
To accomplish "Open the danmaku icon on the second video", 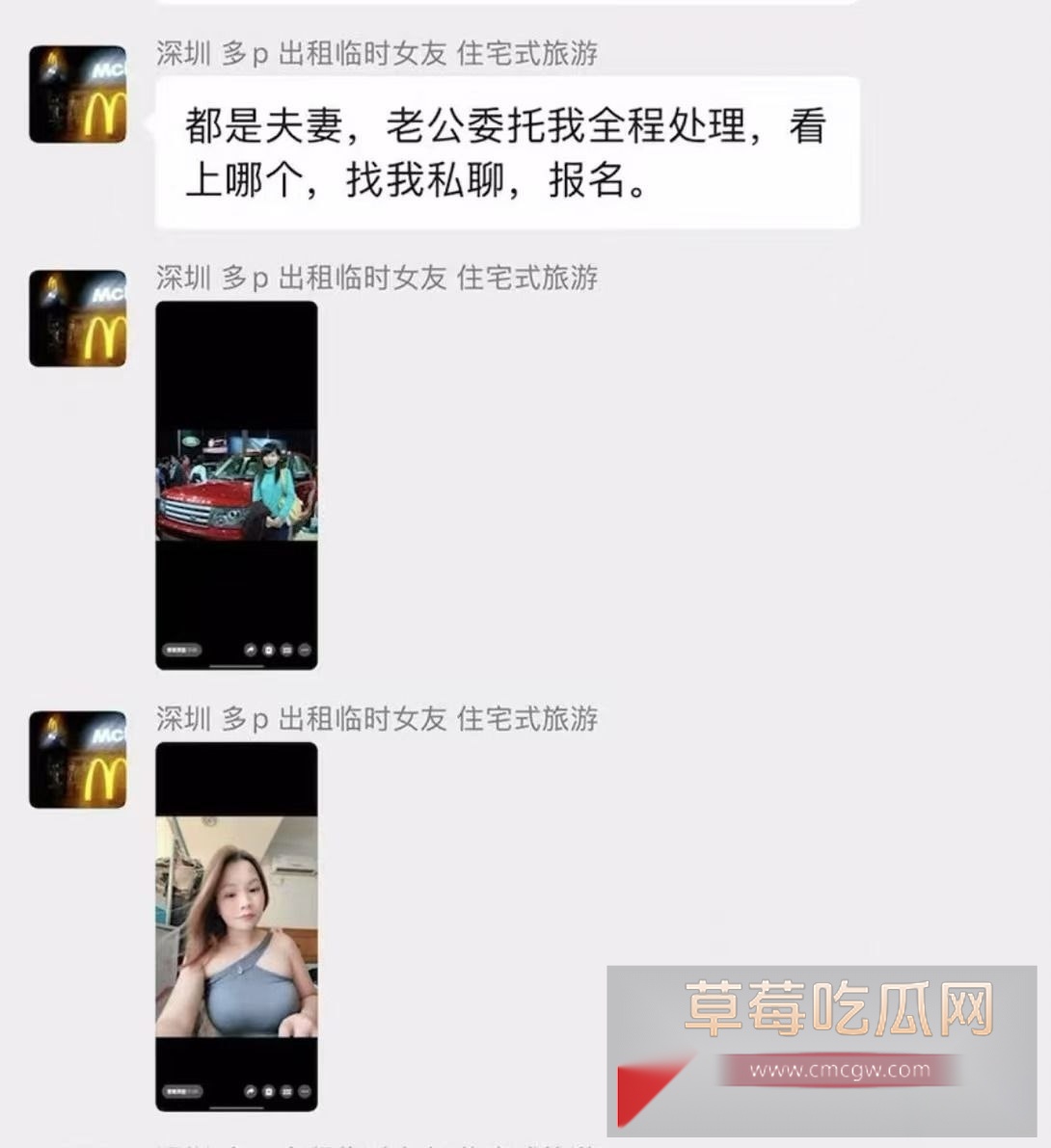I will tap(287, 1091).
